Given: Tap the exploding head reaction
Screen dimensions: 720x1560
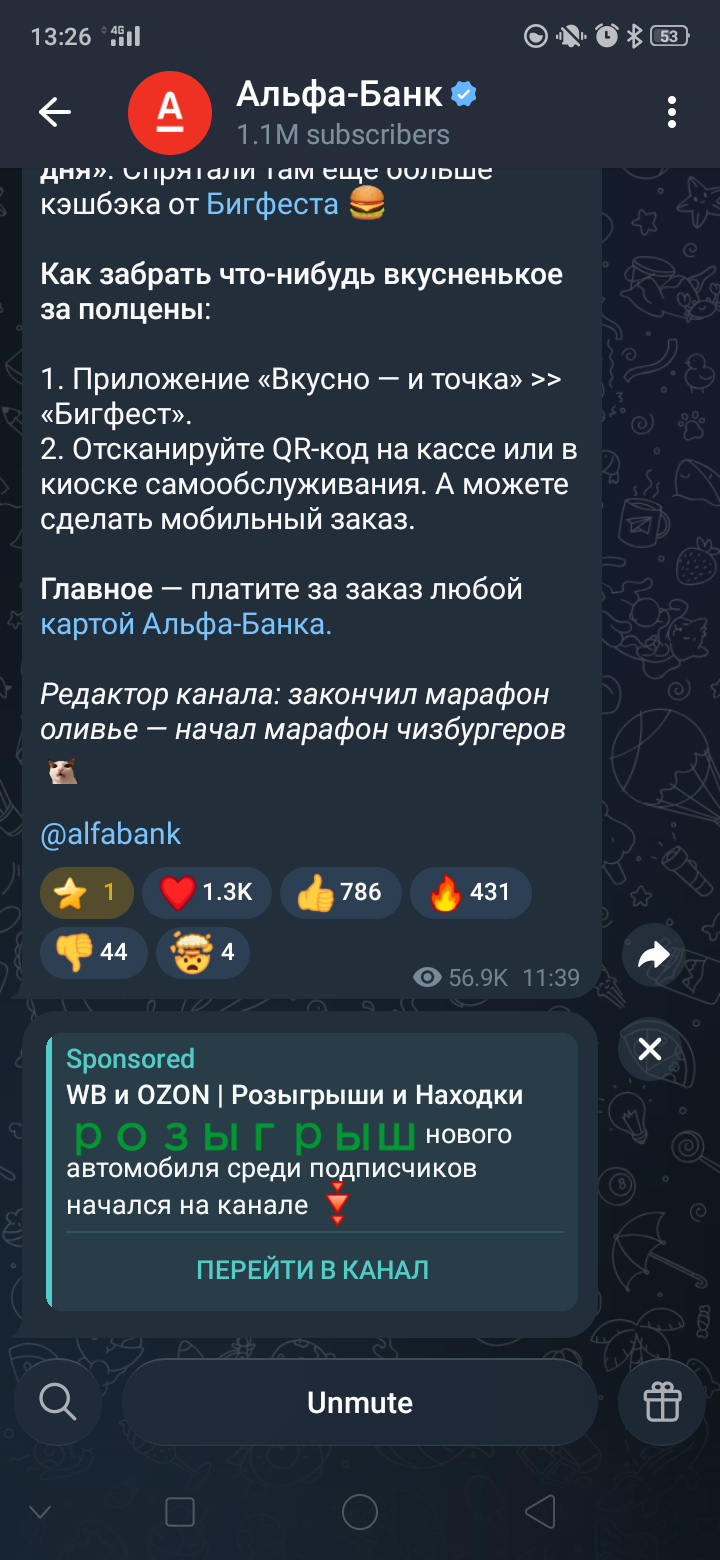Looking at the screenshot, I should pyautogui.click(x=203, y=952).
